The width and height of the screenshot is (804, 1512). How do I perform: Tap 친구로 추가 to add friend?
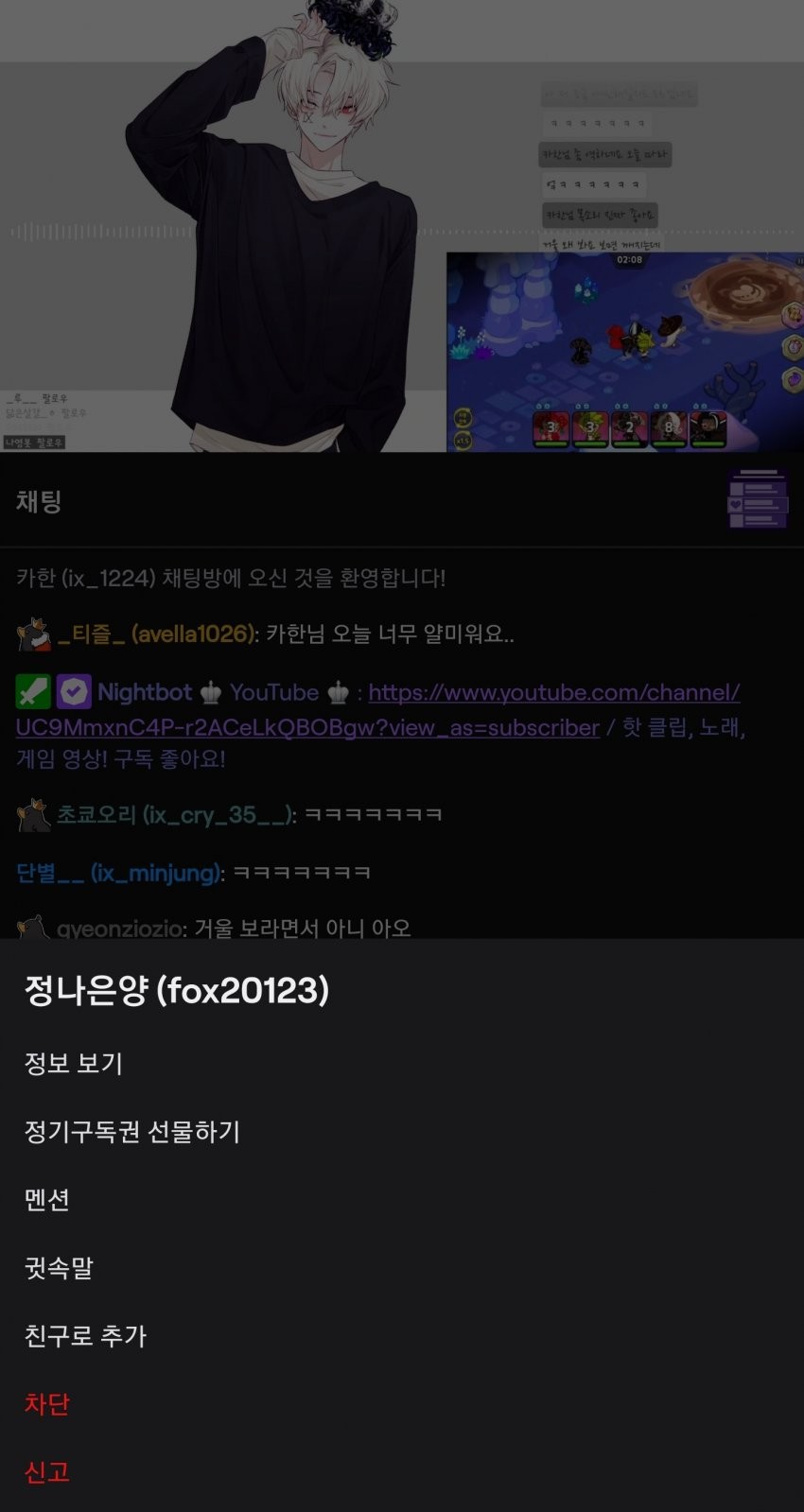85,1336
